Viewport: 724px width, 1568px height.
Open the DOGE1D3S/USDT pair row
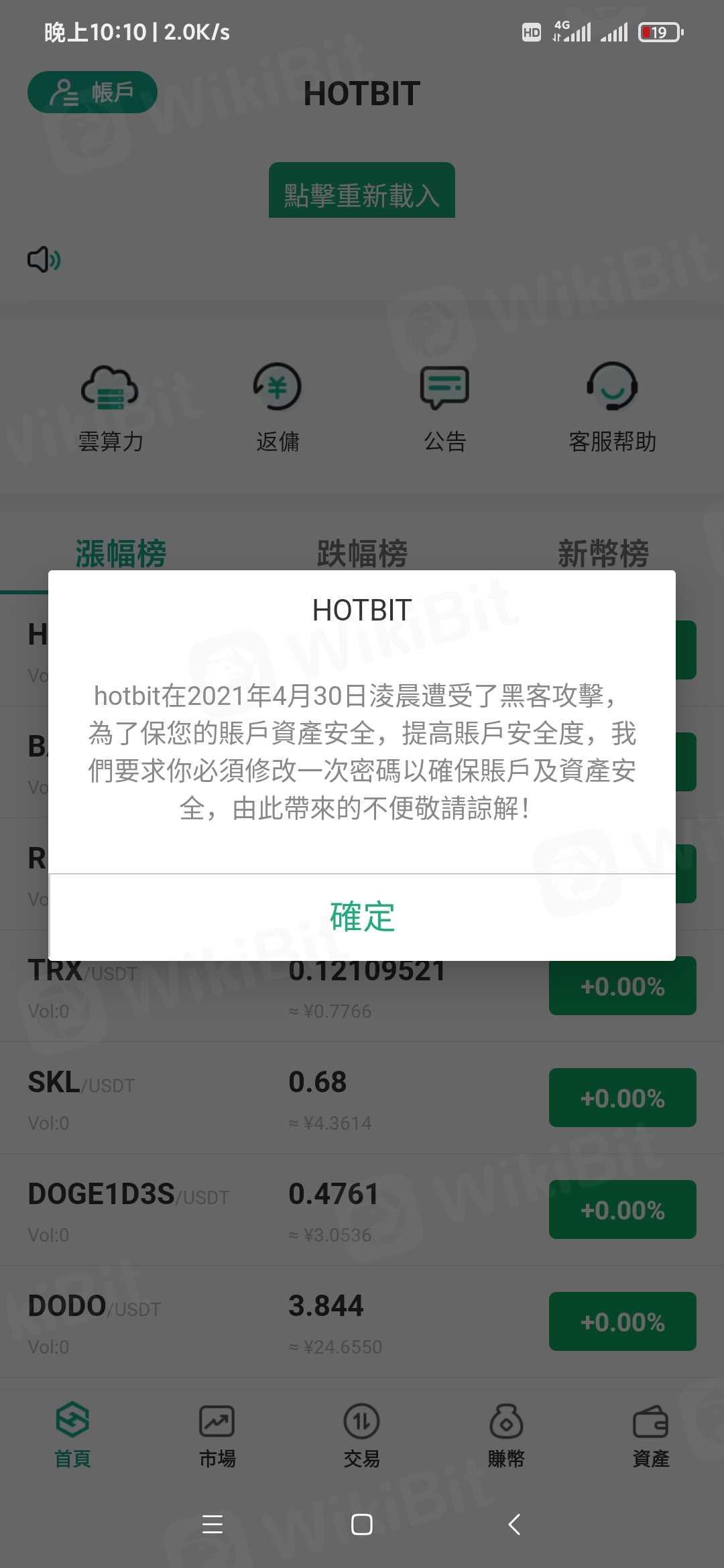click(268, 1210)
